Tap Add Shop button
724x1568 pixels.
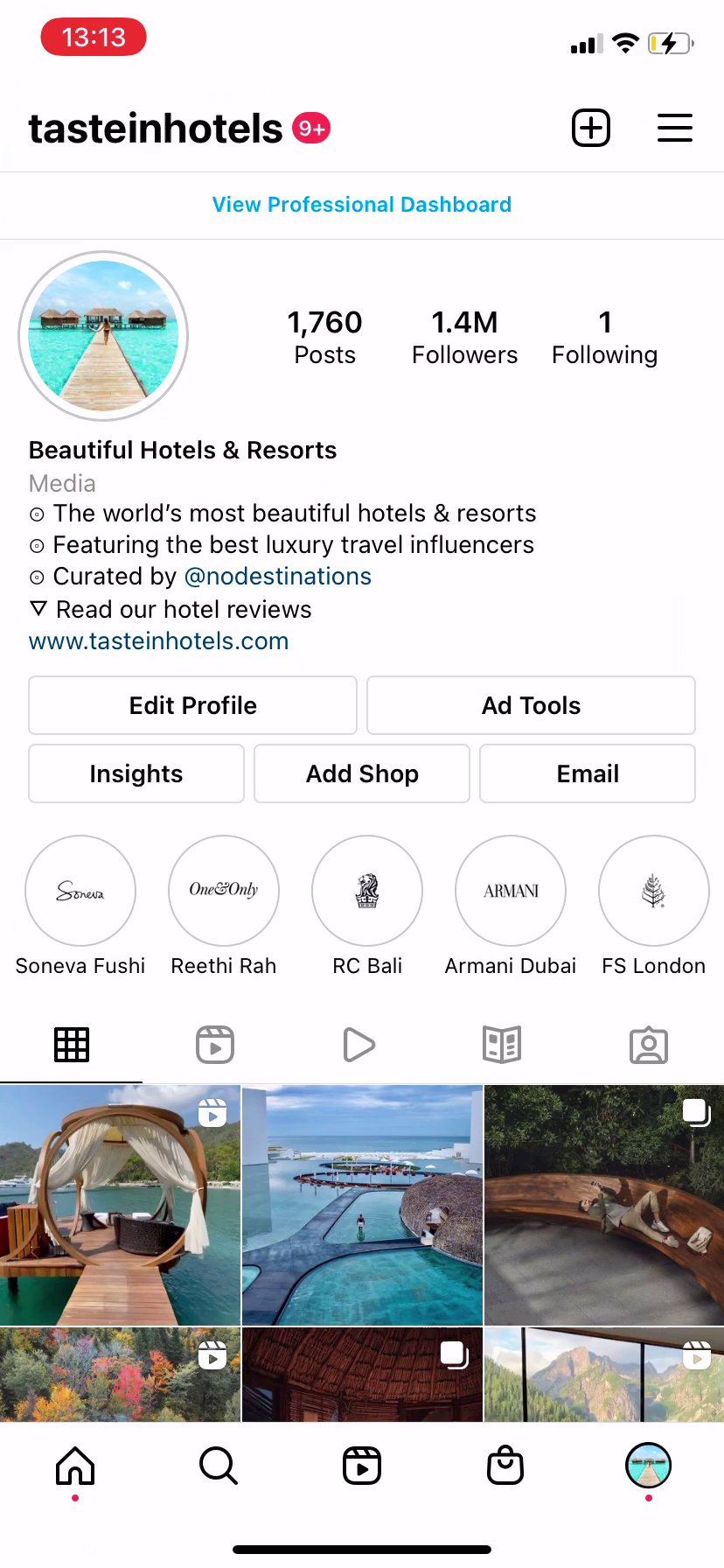tap(362, 773)
